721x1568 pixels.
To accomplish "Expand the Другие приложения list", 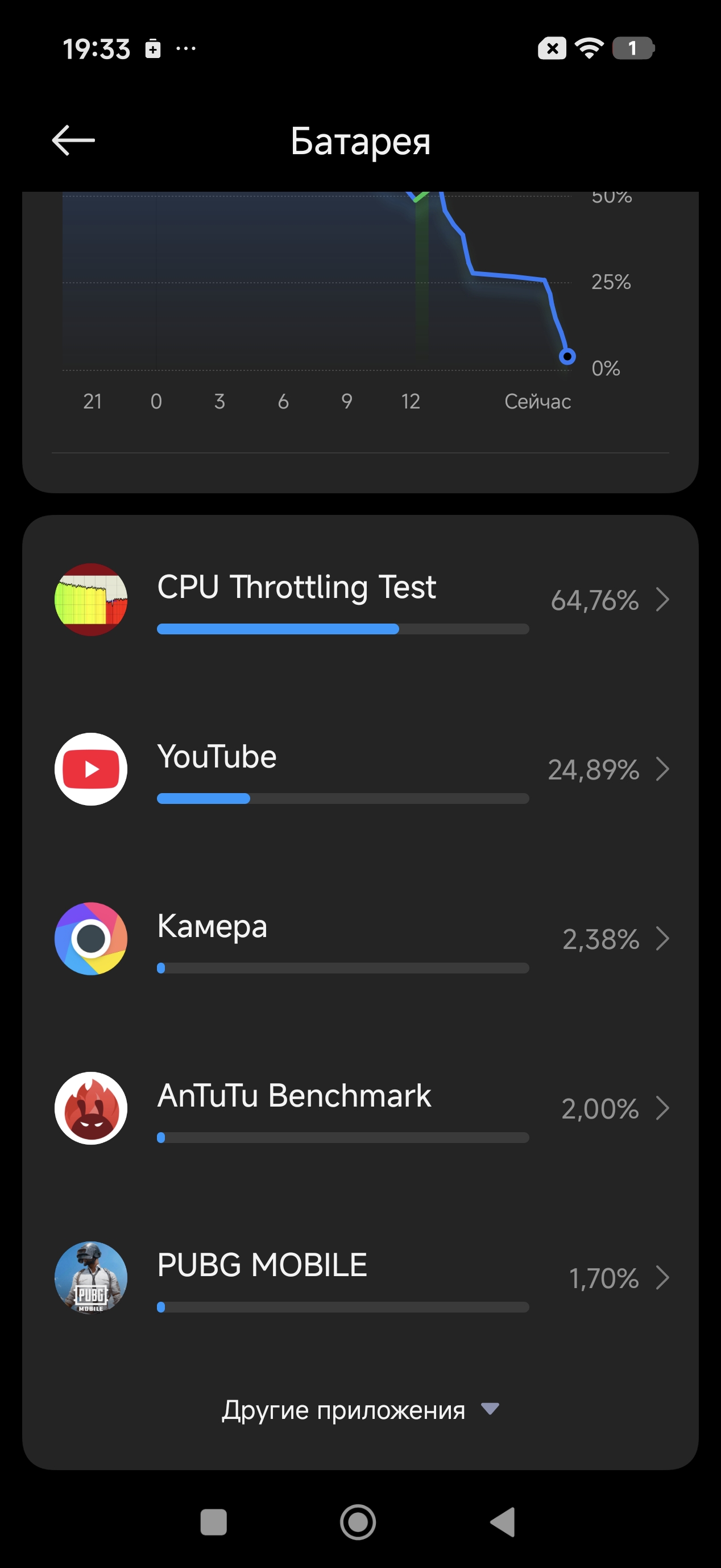I will coord(360,1410).
